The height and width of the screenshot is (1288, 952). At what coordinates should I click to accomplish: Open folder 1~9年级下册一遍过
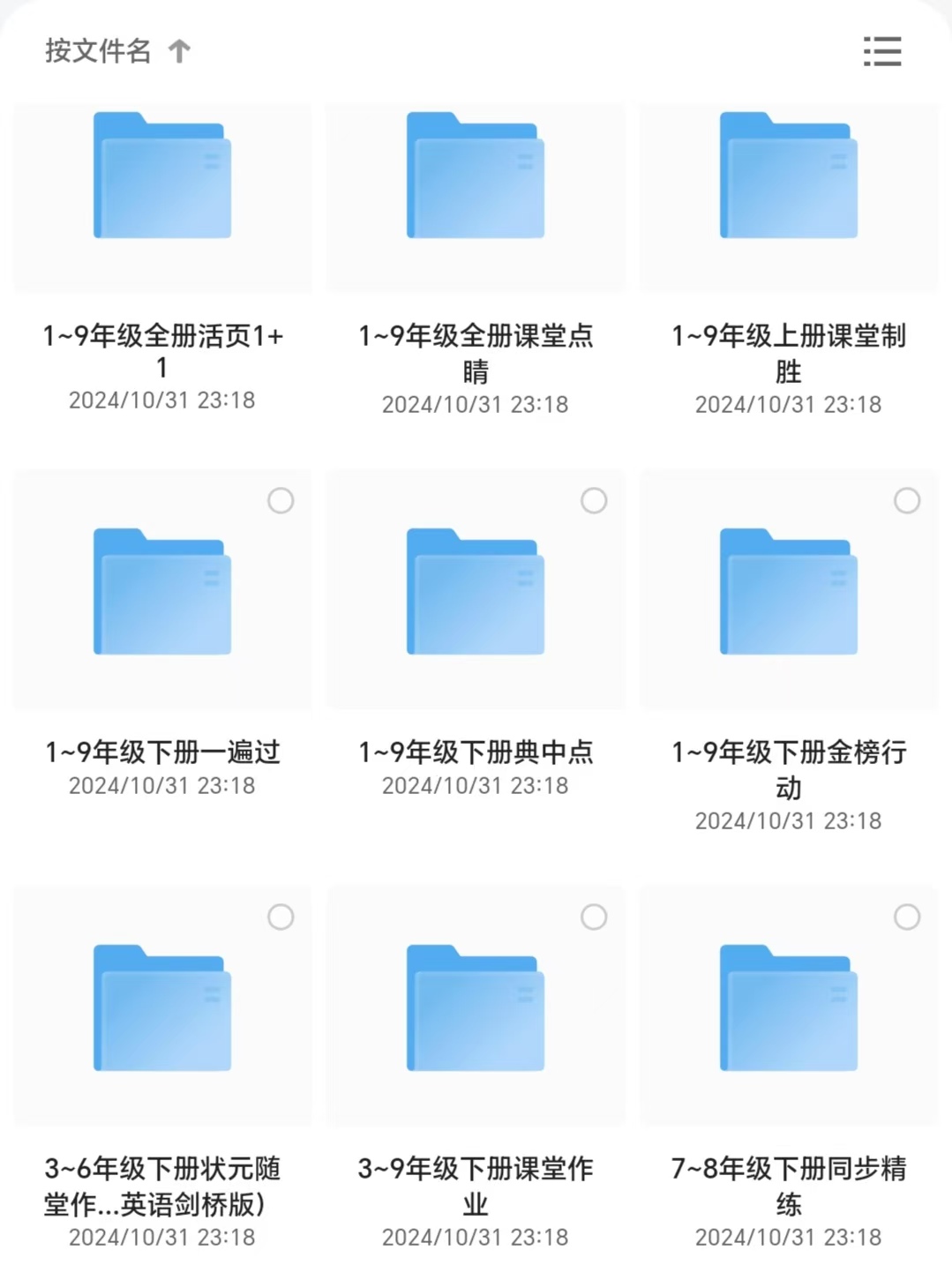click(162, 593)
